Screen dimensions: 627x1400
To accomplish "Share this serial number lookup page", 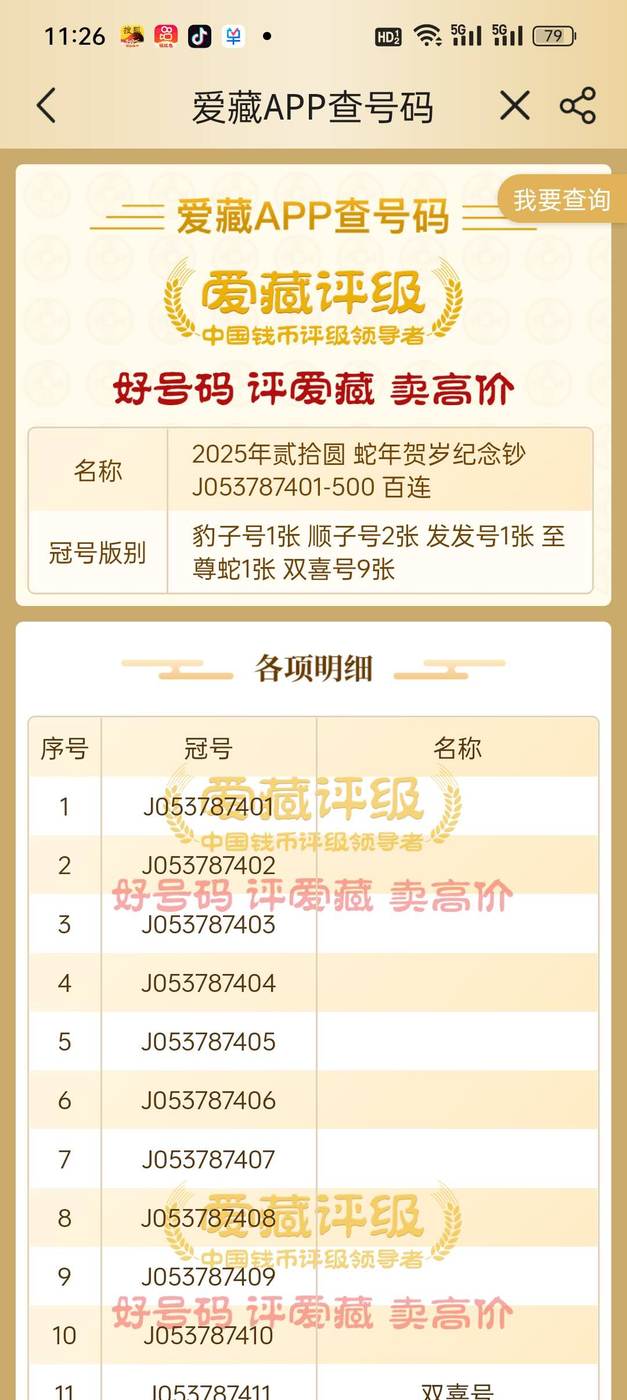I will point(578,106).
